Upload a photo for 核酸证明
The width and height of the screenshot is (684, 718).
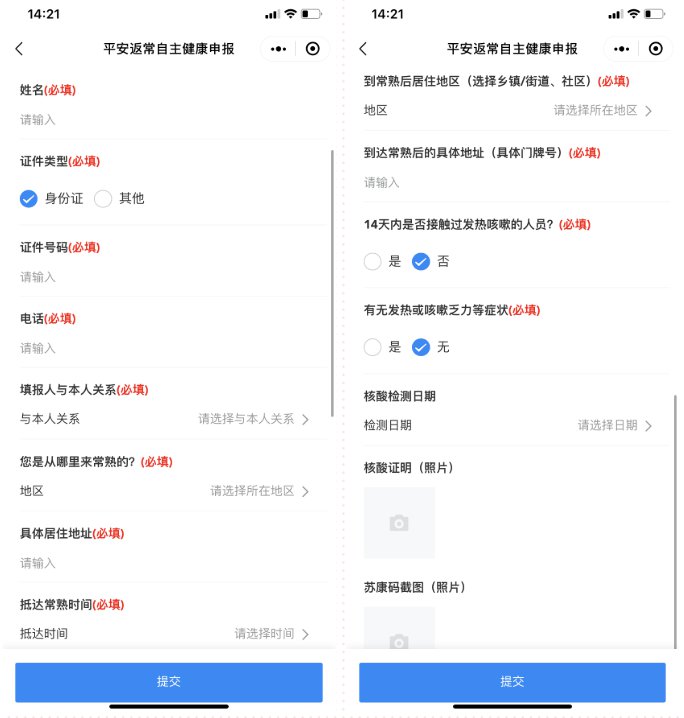399,523
